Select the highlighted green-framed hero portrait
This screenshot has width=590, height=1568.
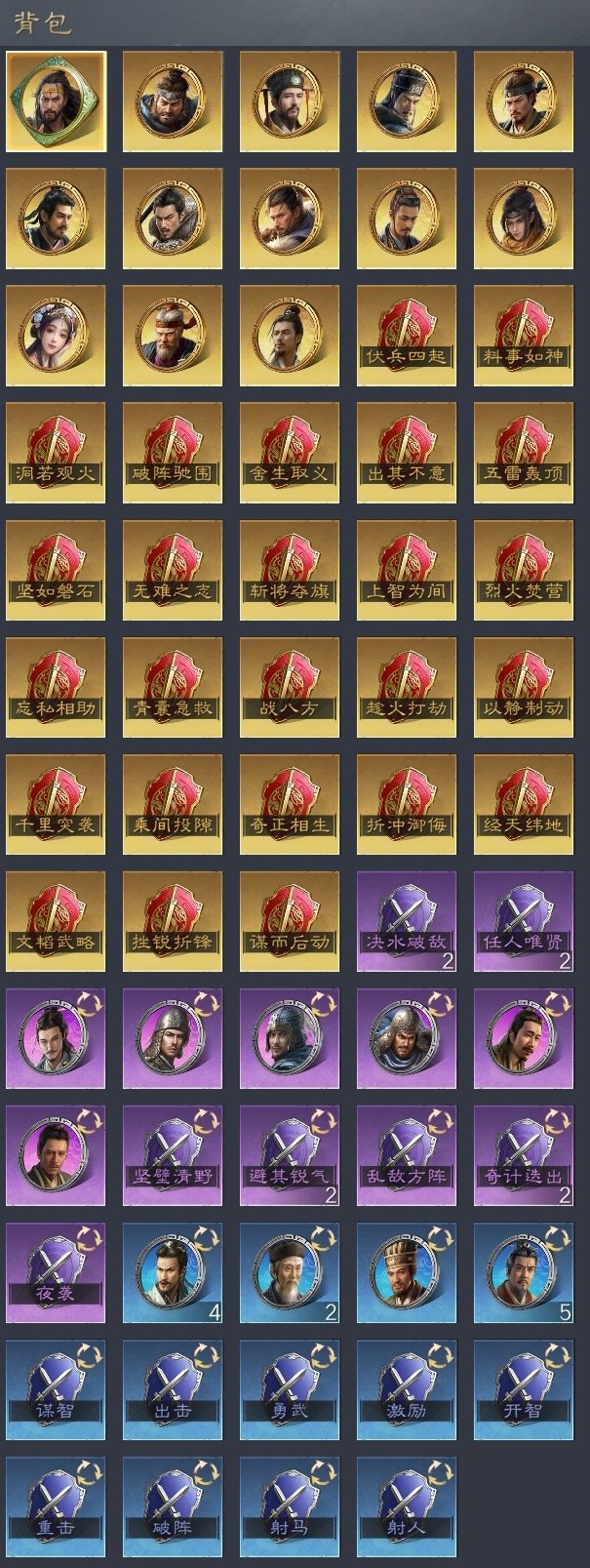click(56, 101)
